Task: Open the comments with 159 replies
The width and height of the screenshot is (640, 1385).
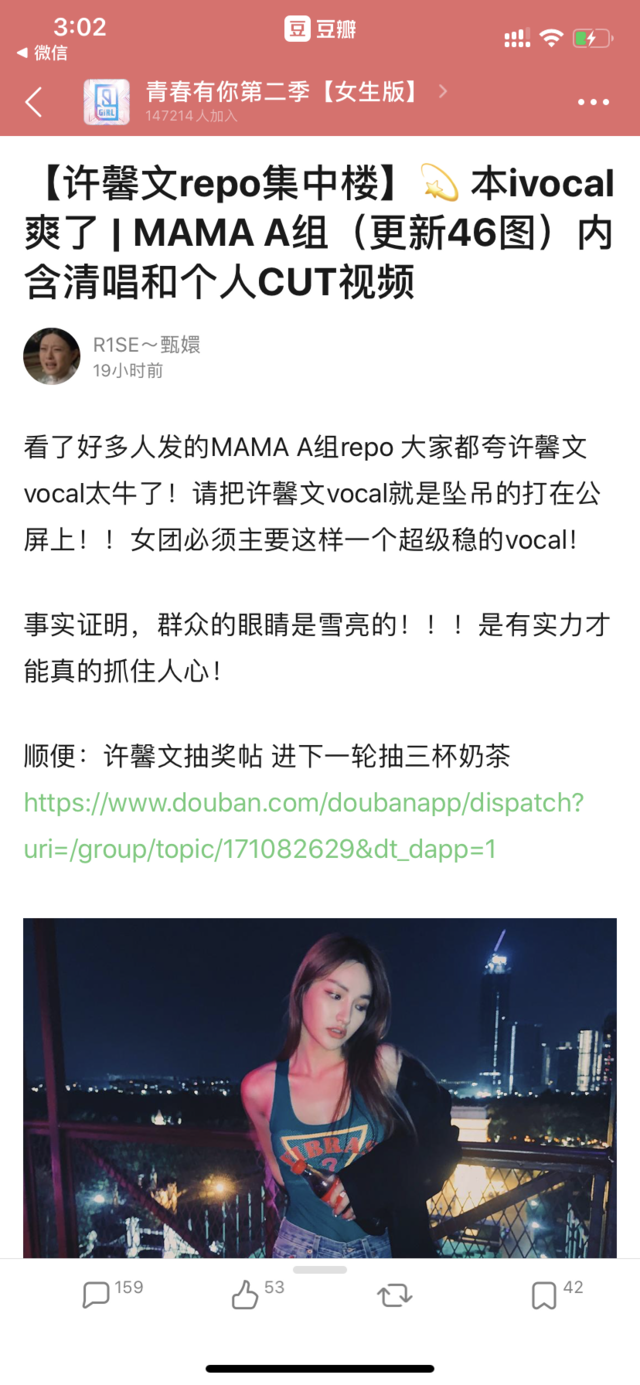Action: point(96,1296)
